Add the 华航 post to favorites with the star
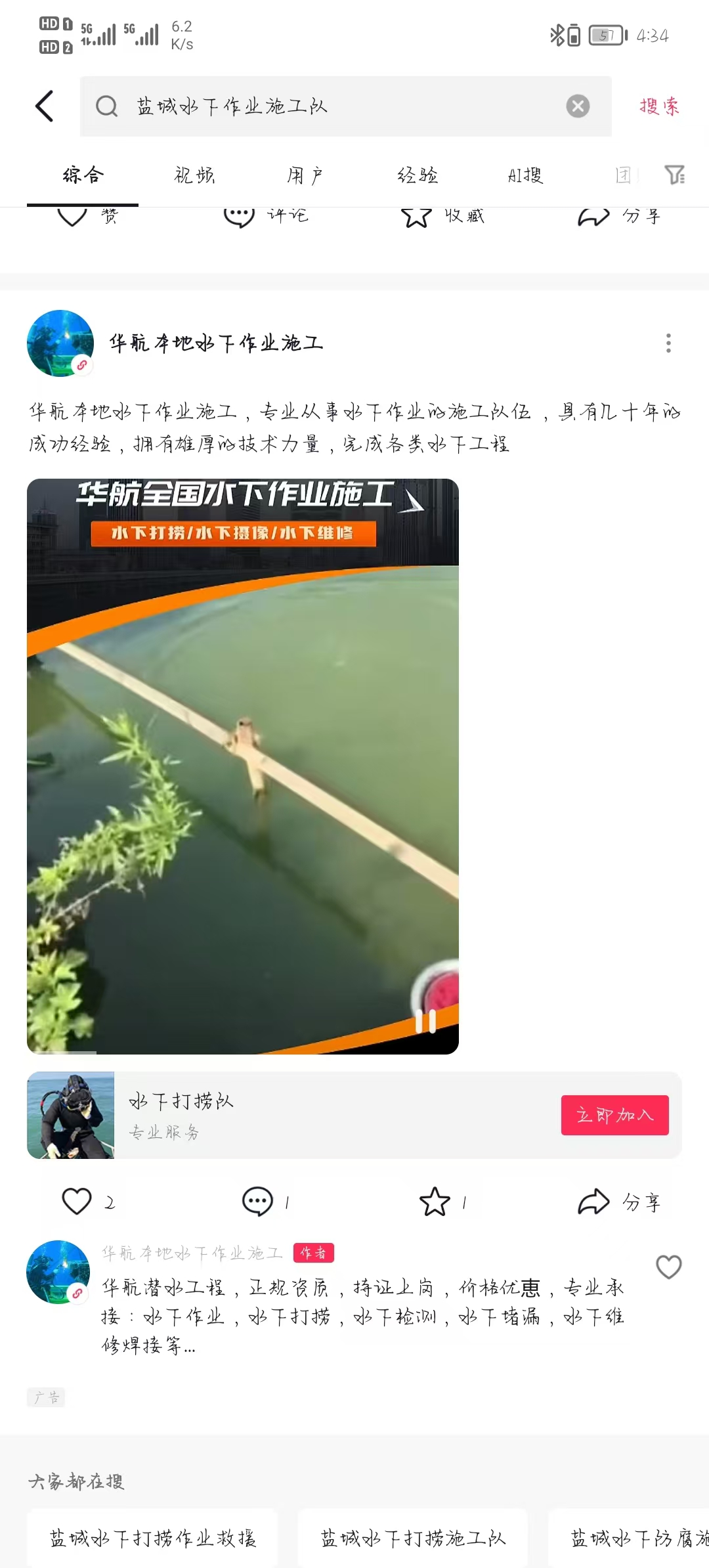Image resolution: width=709 pixels, height=1568 pixels. (435, 1202)
